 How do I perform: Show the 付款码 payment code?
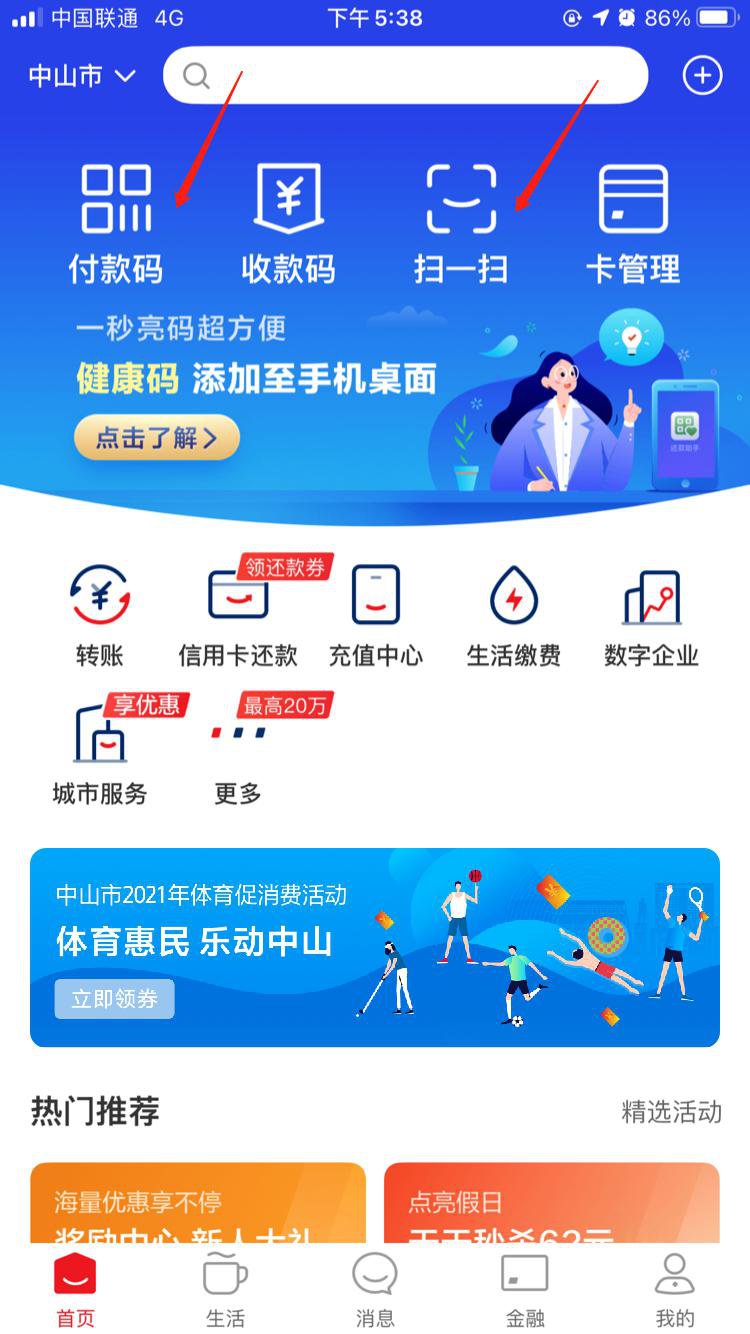point(116,223)
